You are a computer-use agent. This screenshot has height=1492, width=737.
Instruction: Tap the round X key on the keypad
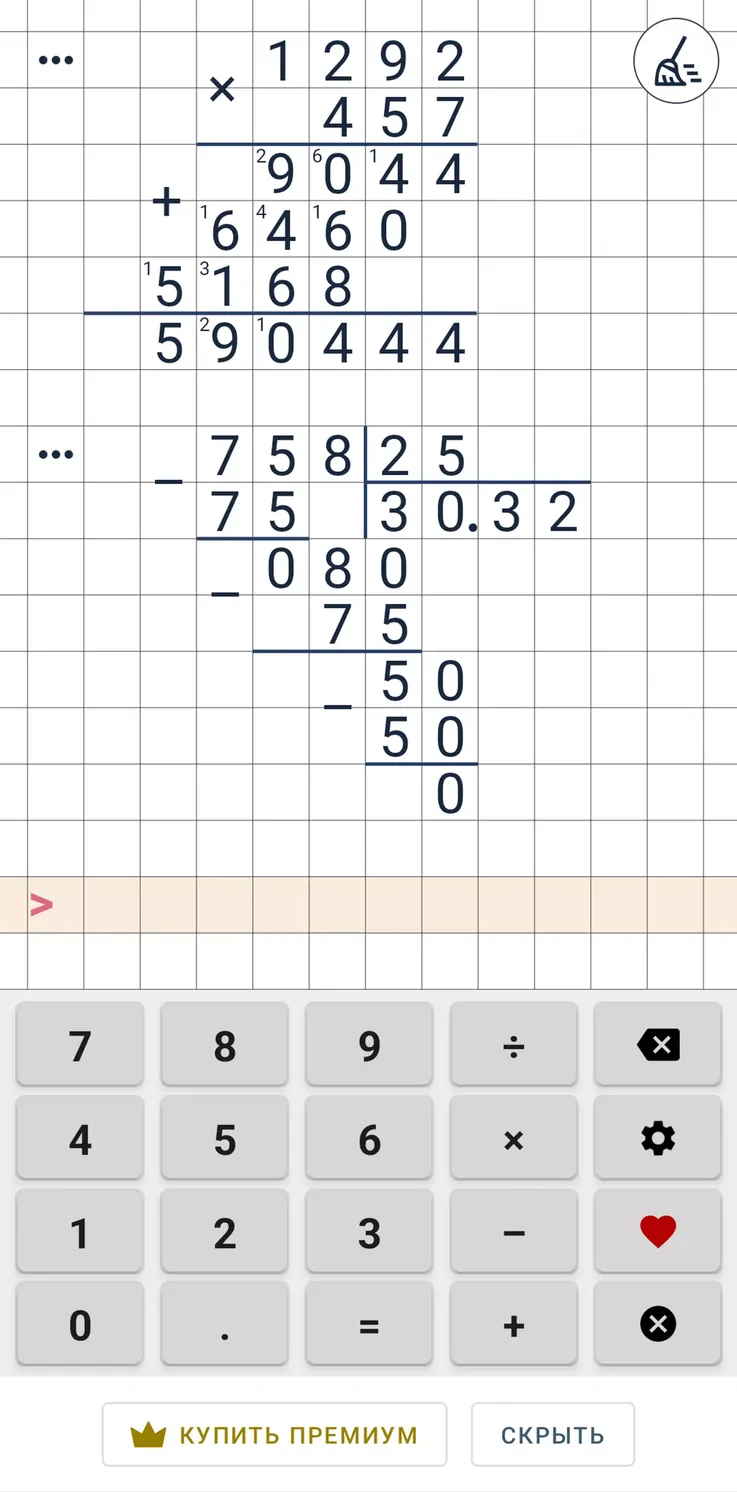tap(658, 1325)
